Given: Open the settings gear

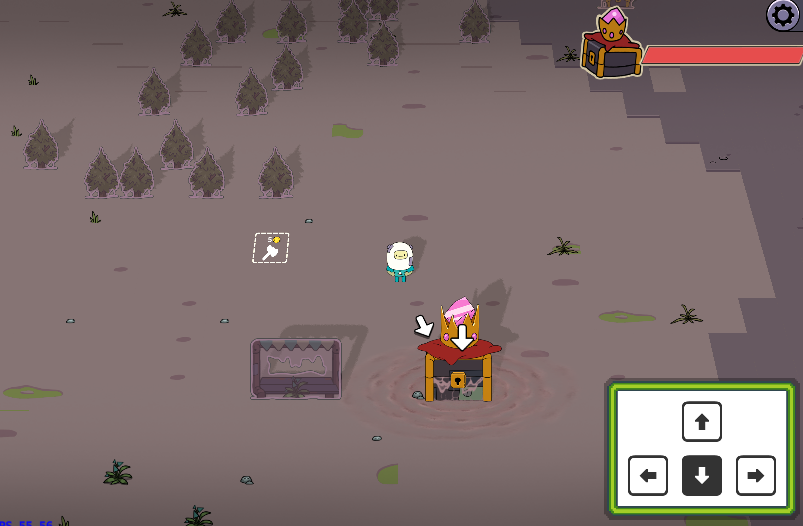Looking at the screenshot, I should 783,15.
